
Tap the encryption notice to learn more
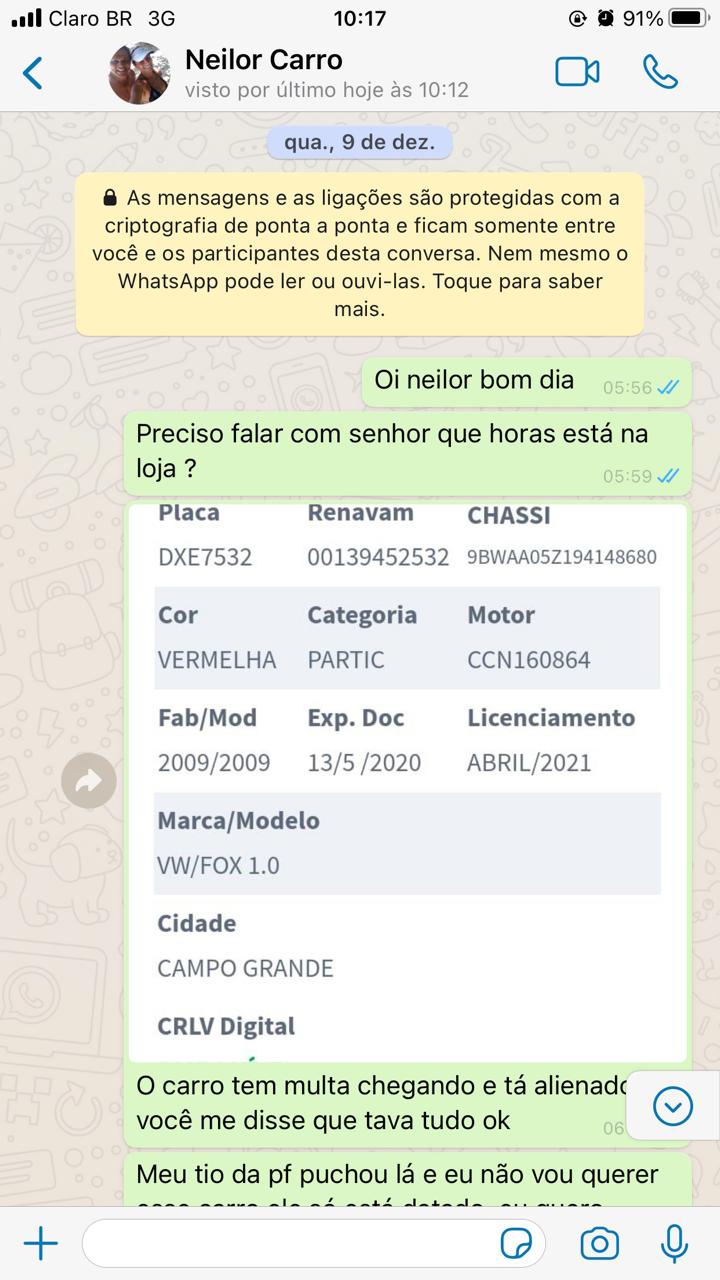point(359,254)
